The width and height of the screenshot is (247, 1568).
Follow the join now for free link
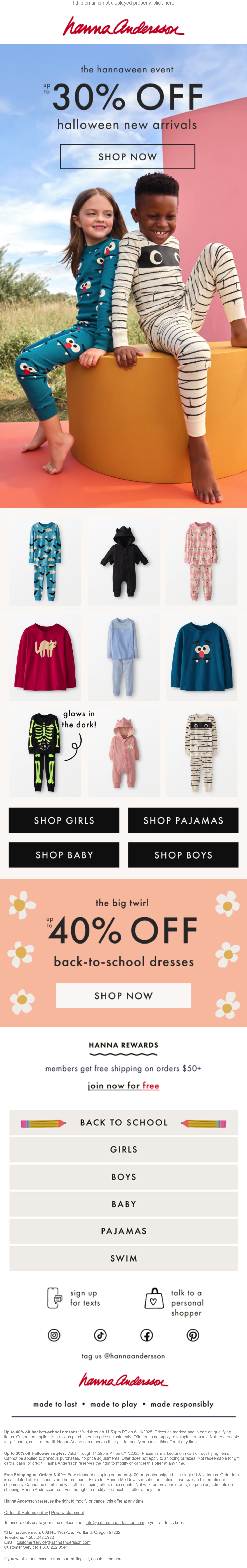tap(123, 1085)
